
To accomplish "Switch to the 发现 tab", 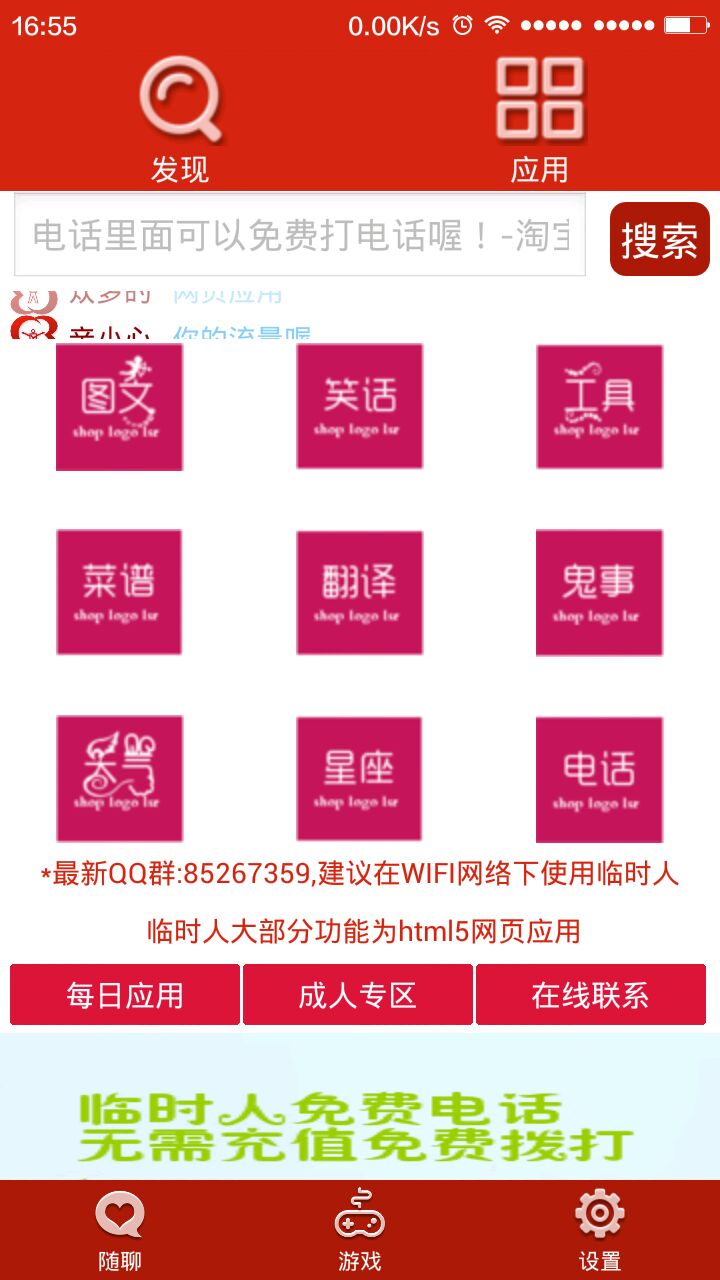I will (180, 120).
